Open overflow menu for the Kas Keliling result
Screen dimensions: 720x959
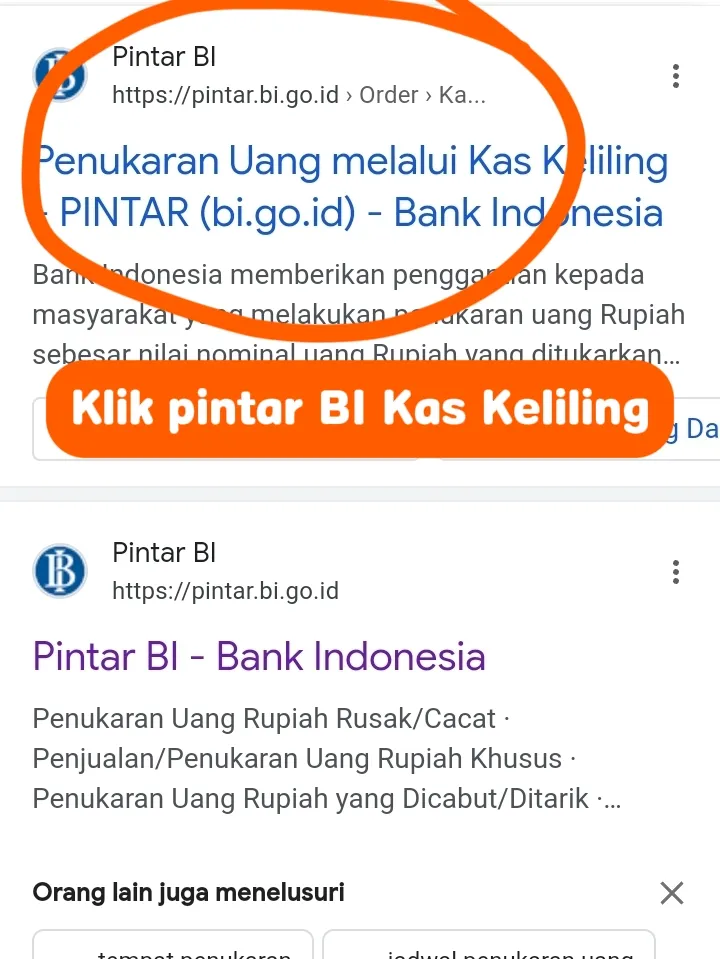tap(676, 76)
